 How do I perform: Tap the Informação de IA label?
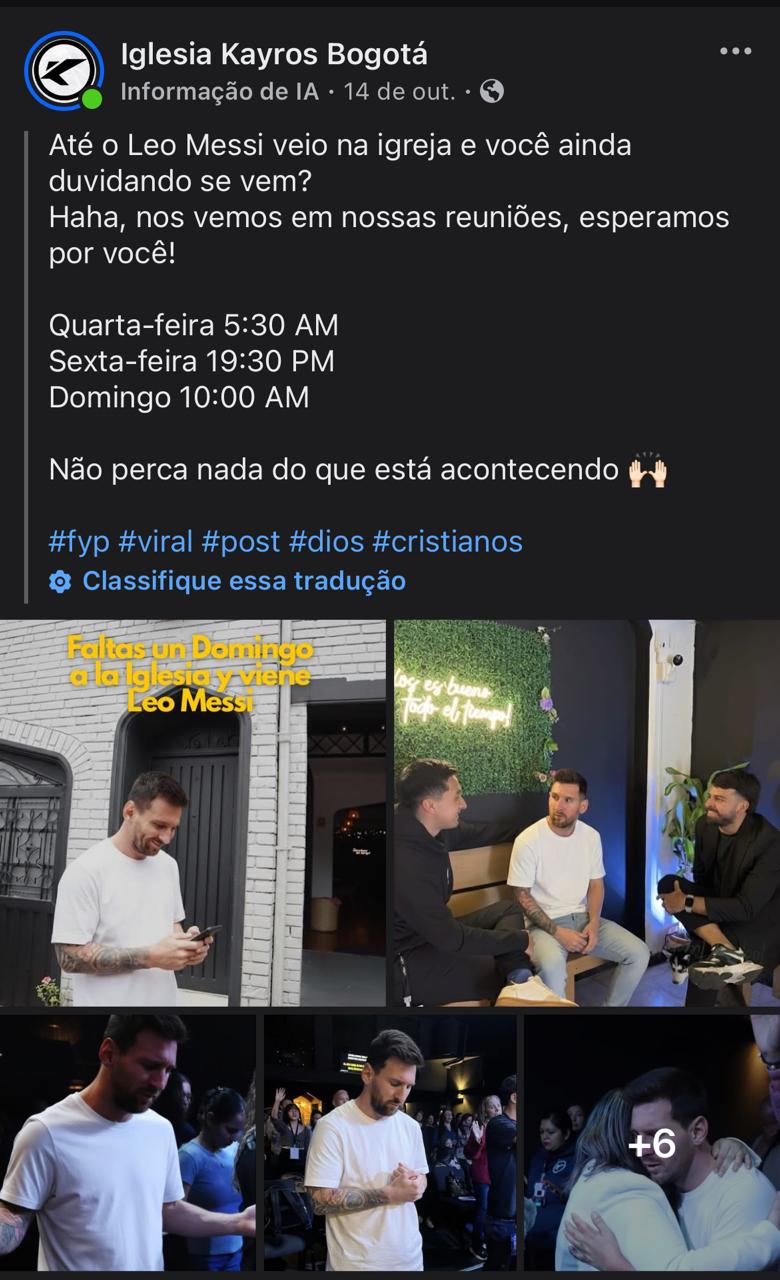pos(219,93)
